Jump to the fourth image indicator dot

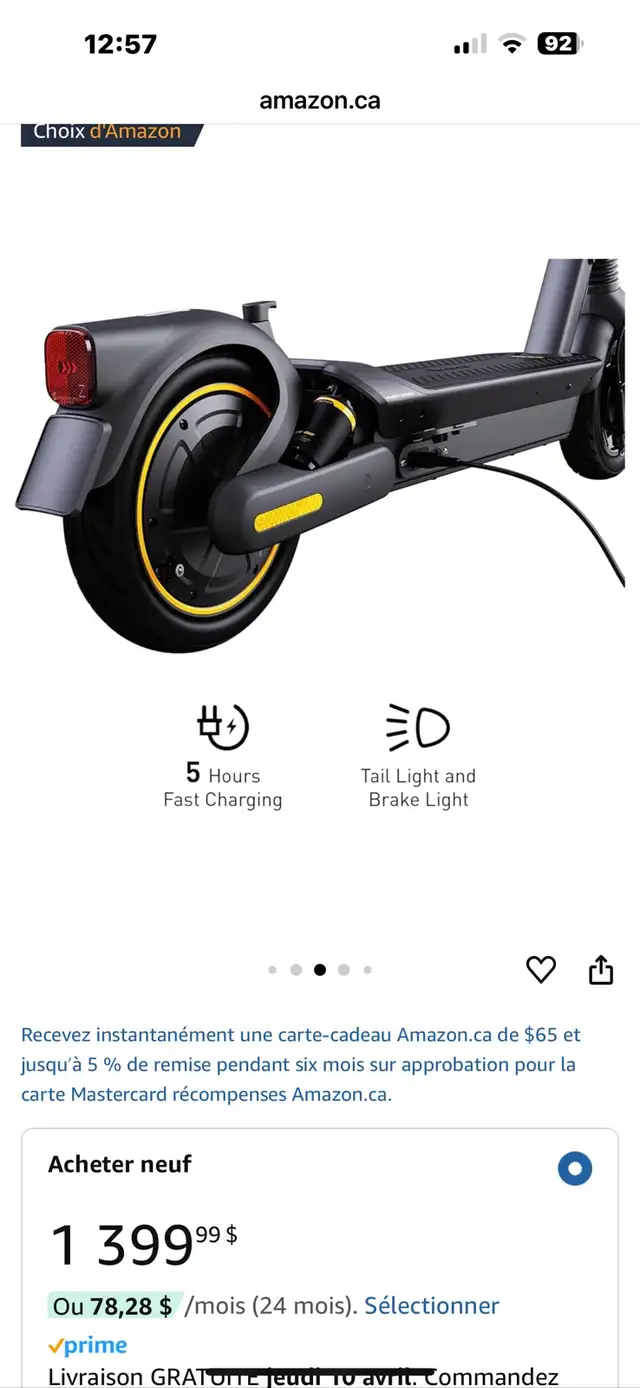pyautogui.click(x=344, y=969)
